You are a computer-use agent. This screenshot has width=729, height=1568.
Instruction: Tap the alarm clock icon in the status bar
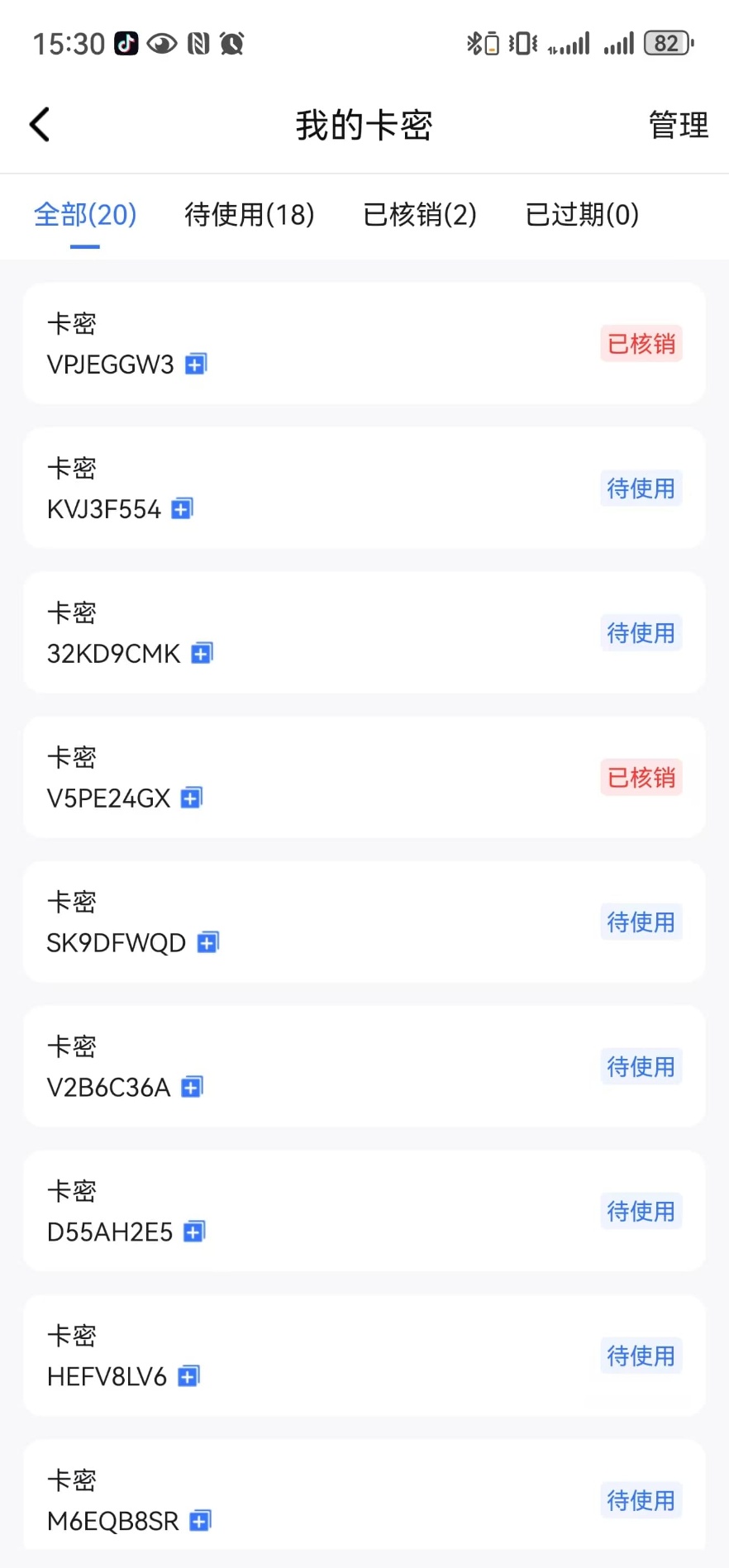coord(230,43)
